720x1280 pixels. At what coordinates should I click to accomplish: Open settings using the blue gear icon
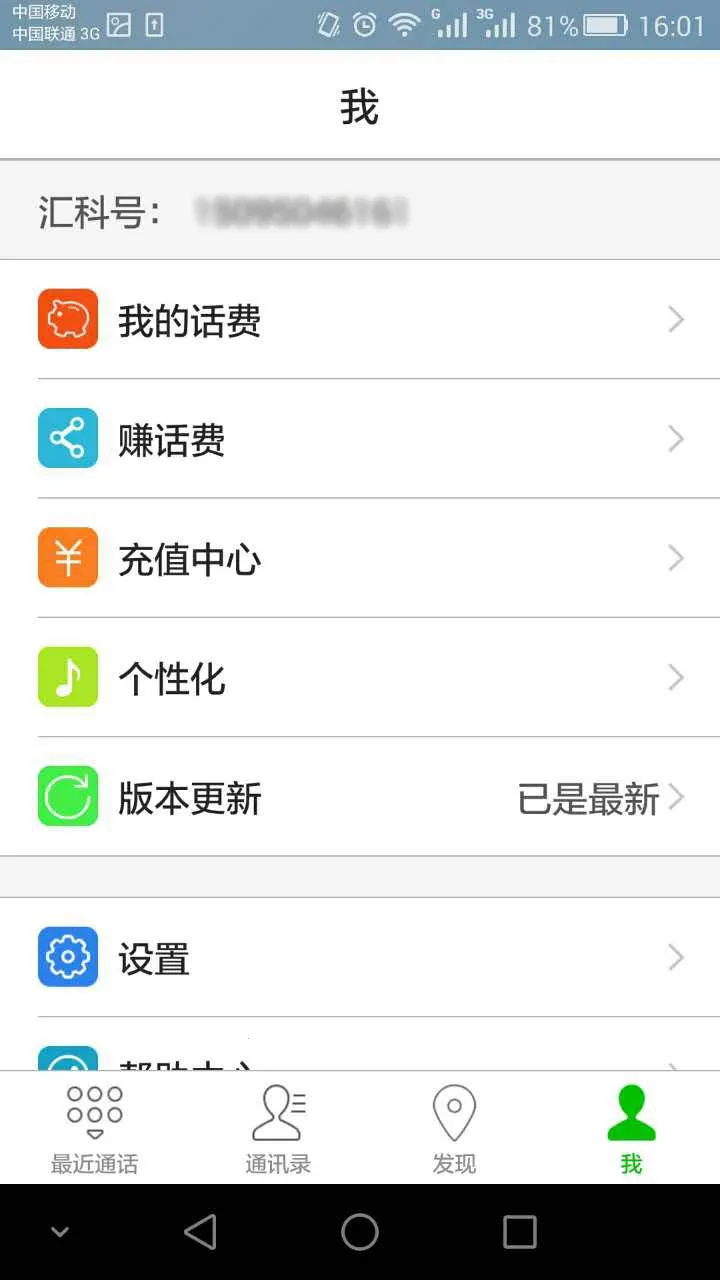point(66,957)
